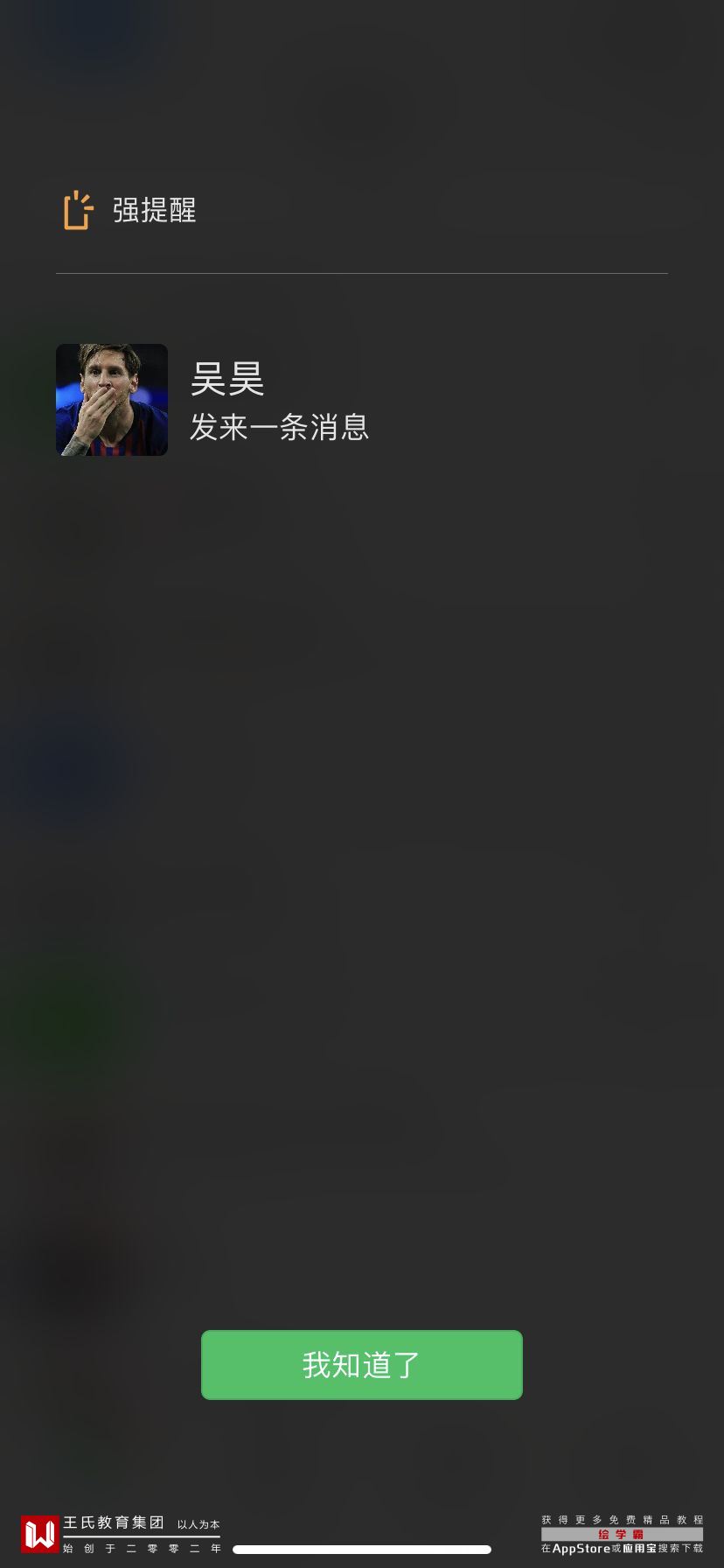Tap the green 我知道了 button
The width and height of the screenshot is (724, 1568).
click(x=361, y=1364)
